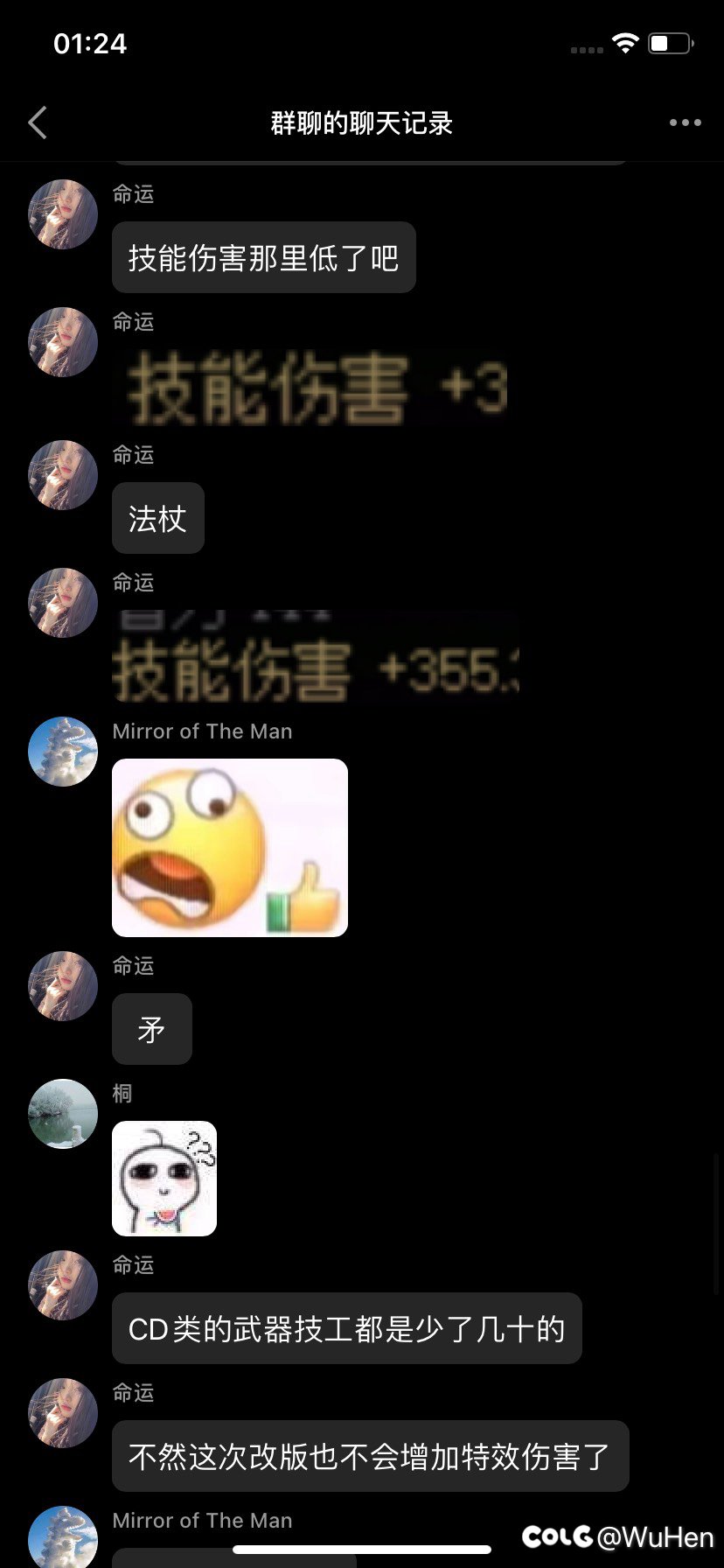Tap the back chevron to exit chat records
Viewport: 724px width, 1568px height.
(38, 122)
